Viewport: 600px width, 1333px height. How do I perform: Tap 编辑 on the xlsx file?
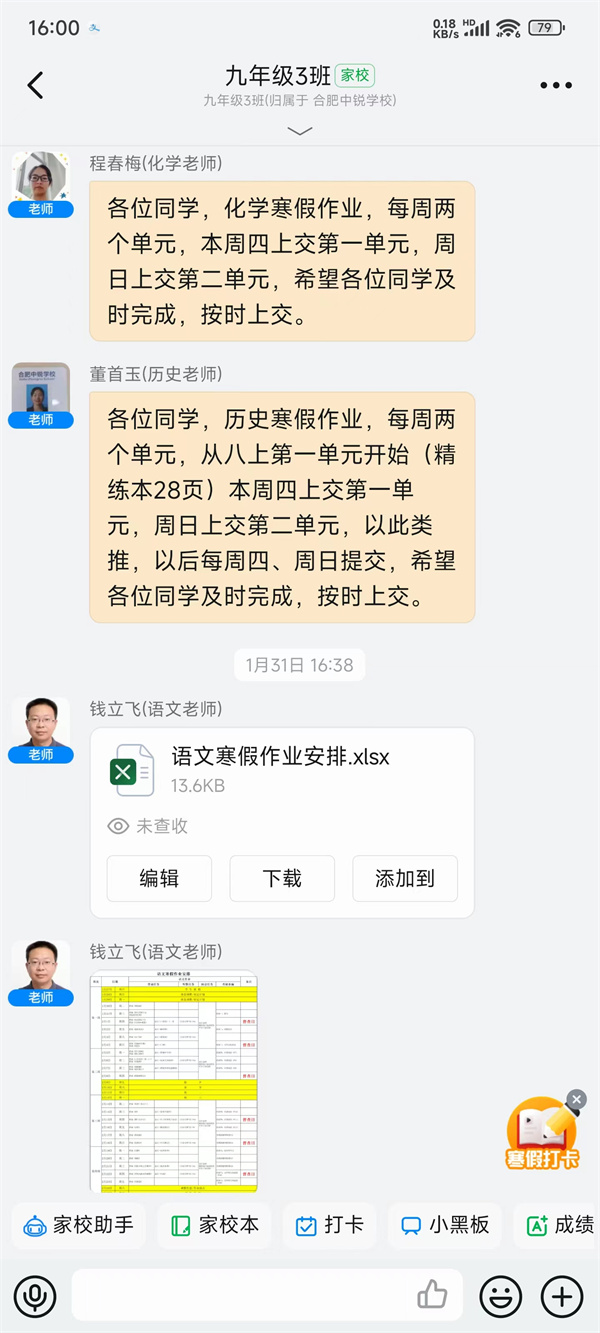point(159,879)
